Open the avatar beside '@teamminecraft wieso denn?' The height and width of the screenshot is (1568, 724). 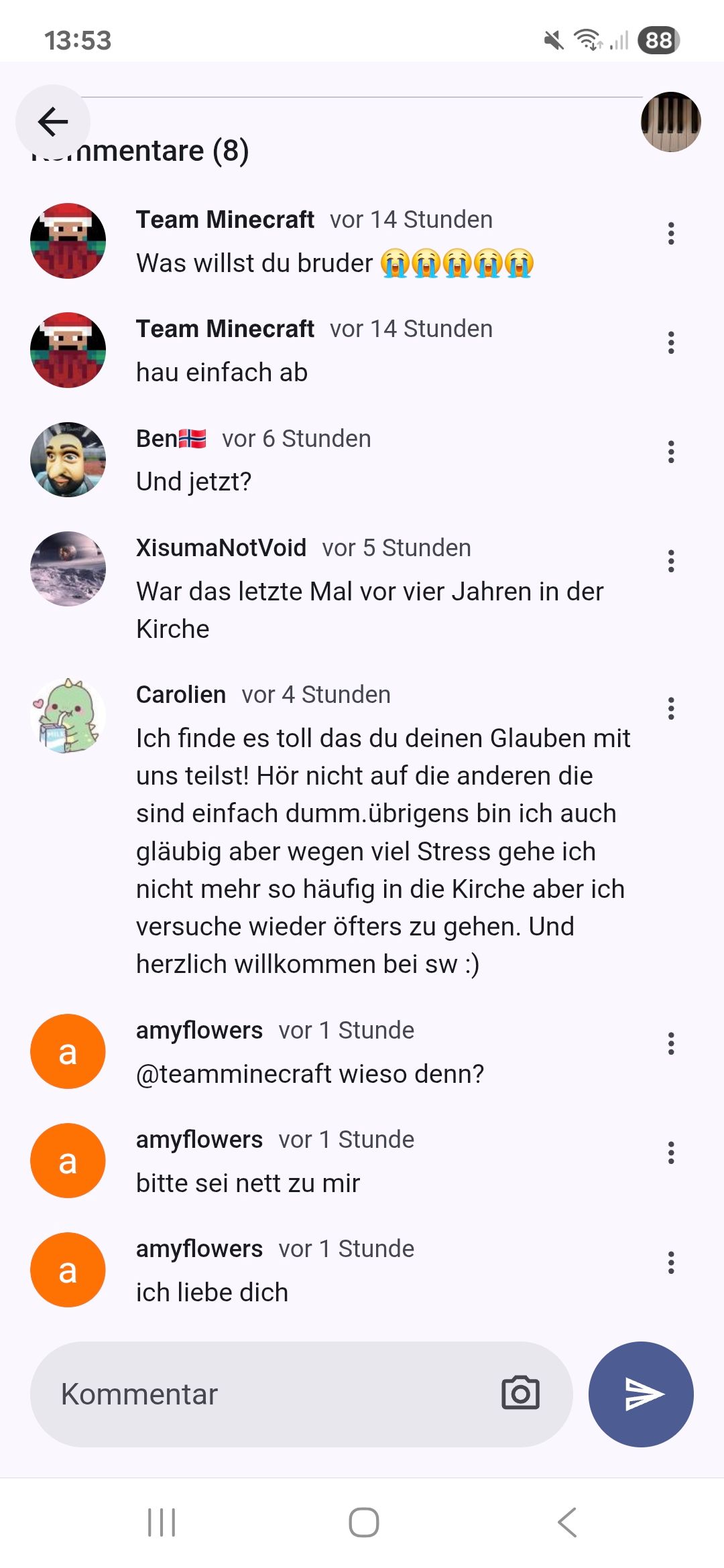click(x=68, y=1051)
